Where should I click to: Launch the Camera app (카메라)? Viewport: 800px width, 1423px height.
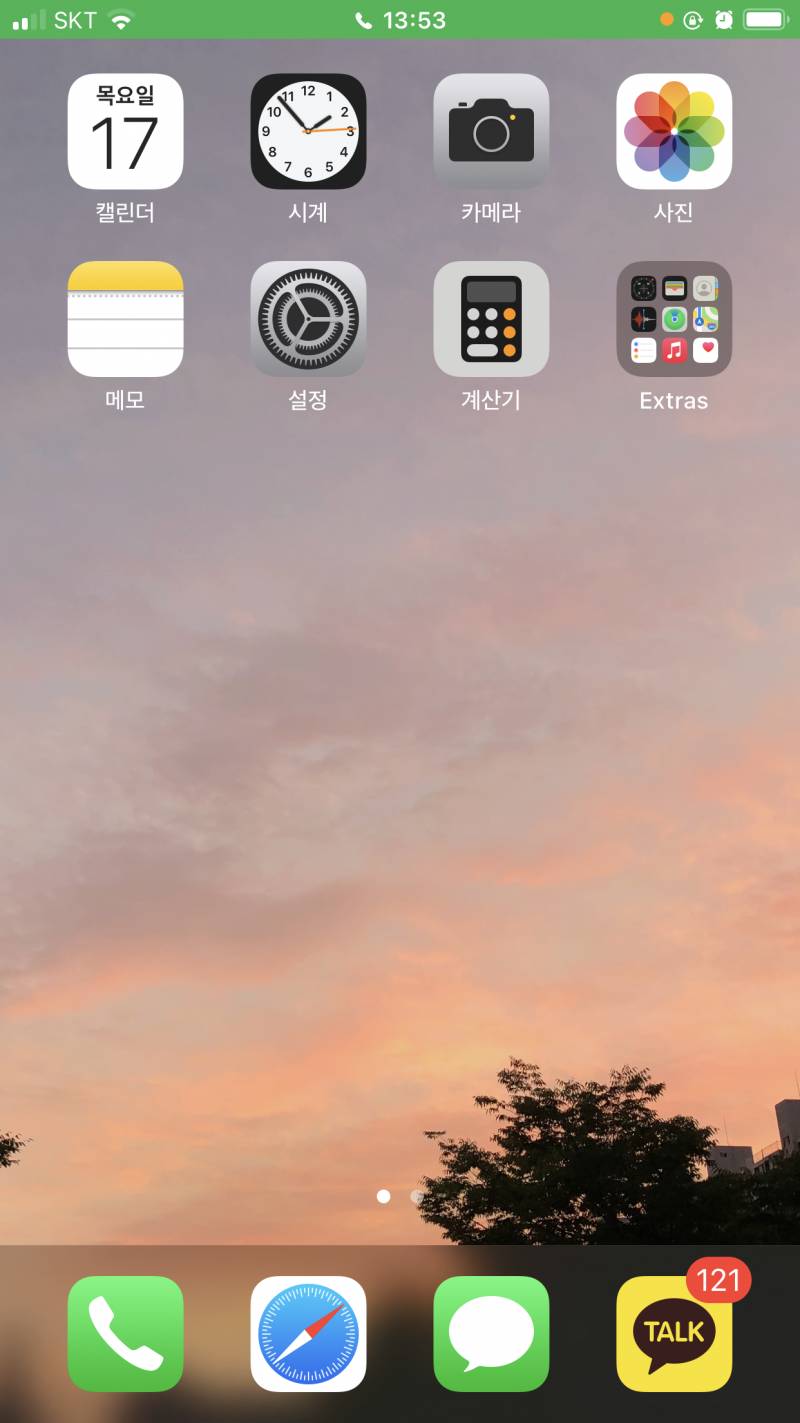[x=491, y=132]
